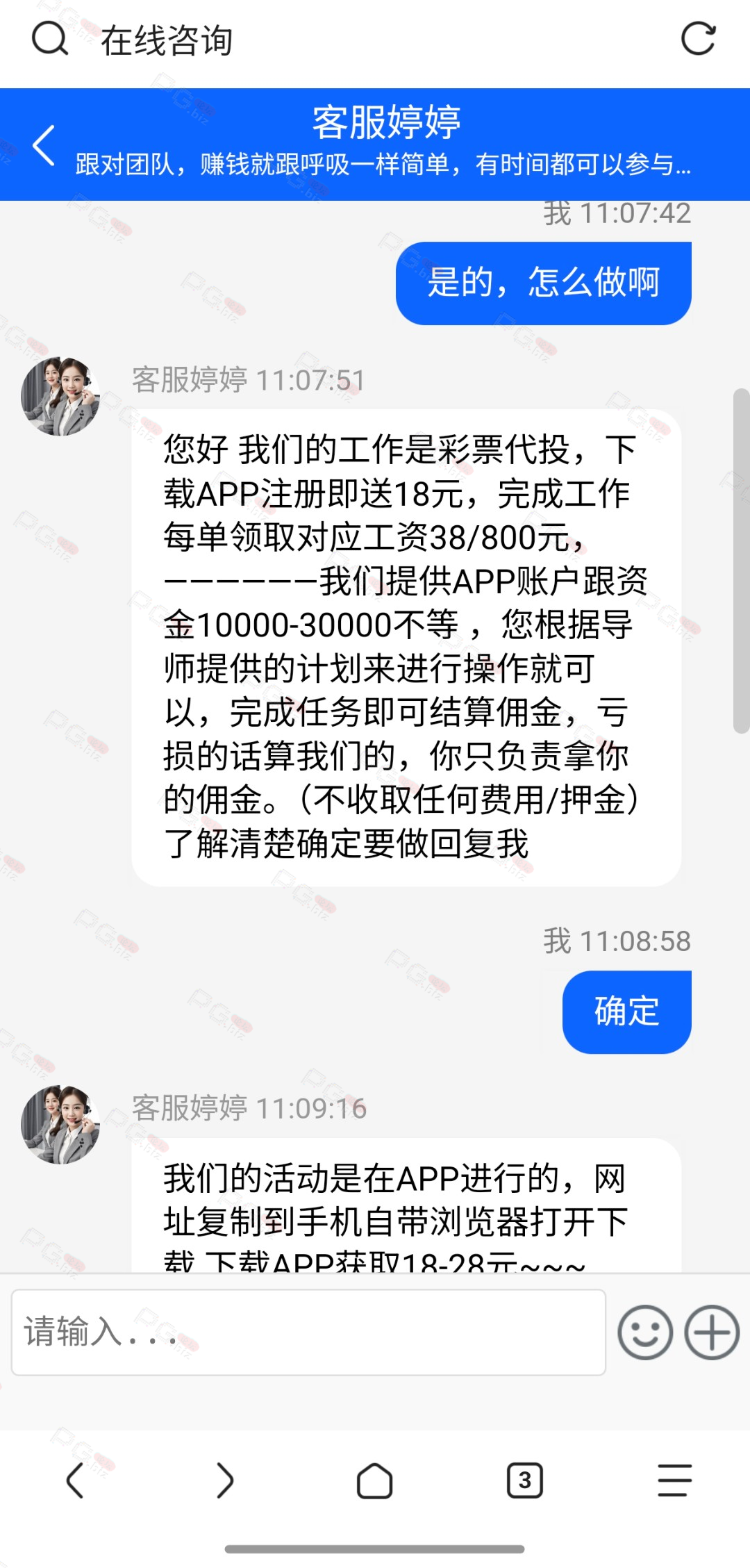Go forward in the browser toolbar
Image resolution: width=750 pixels, height=1568 pixels.
pos(225,1480)
